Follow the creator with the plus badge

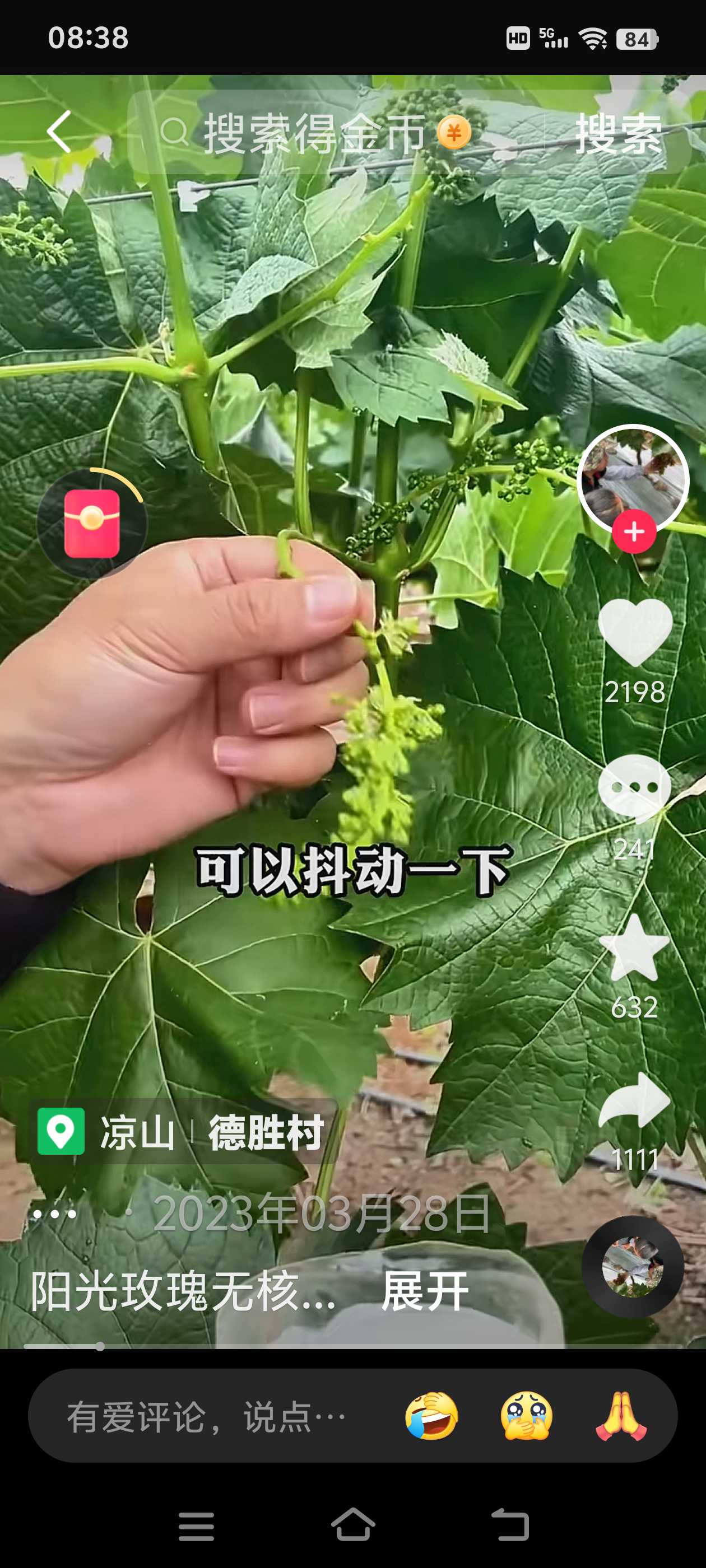coord(634,532)
